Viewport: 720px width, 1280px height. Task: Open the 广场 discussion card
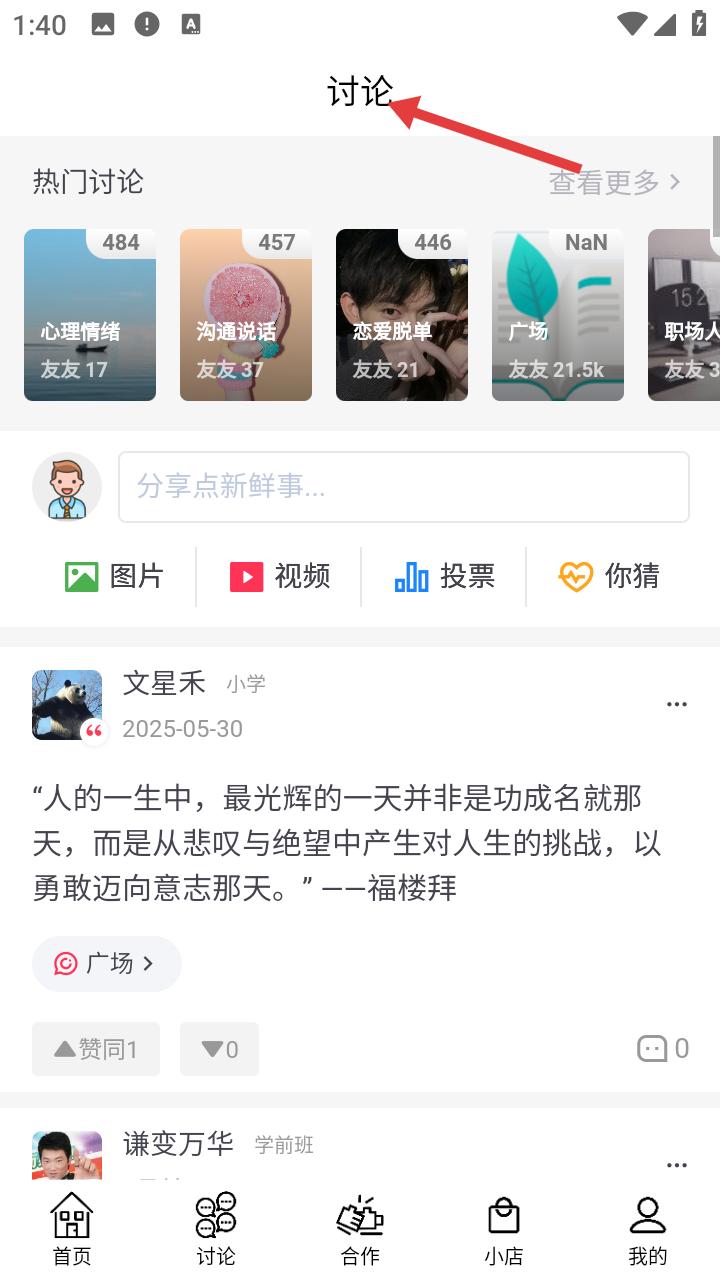[x=558, y=315]
